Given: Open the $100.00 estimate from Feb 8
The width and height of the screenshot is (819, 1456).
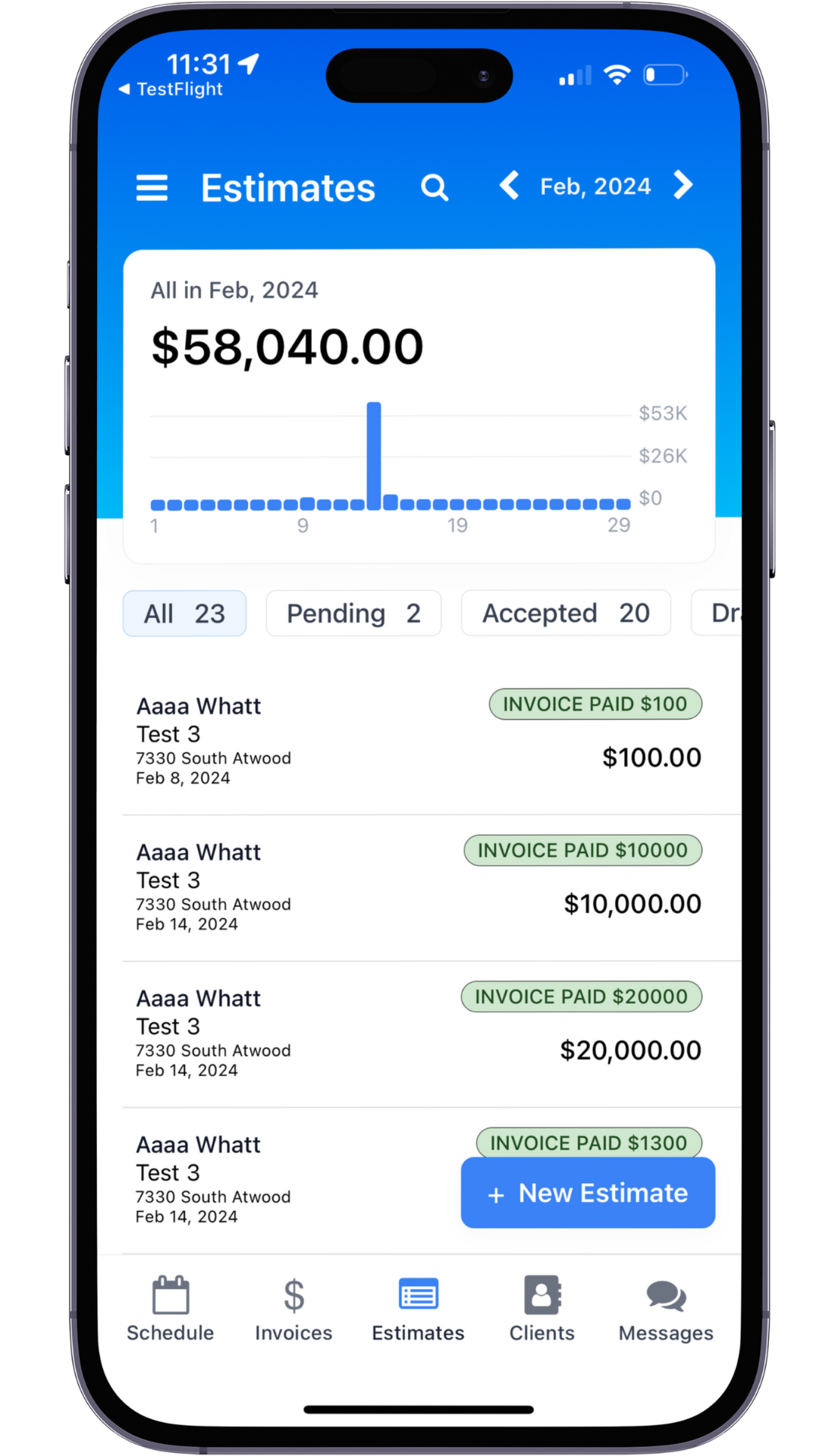Looking at the screenshot, I should point(419,742).
